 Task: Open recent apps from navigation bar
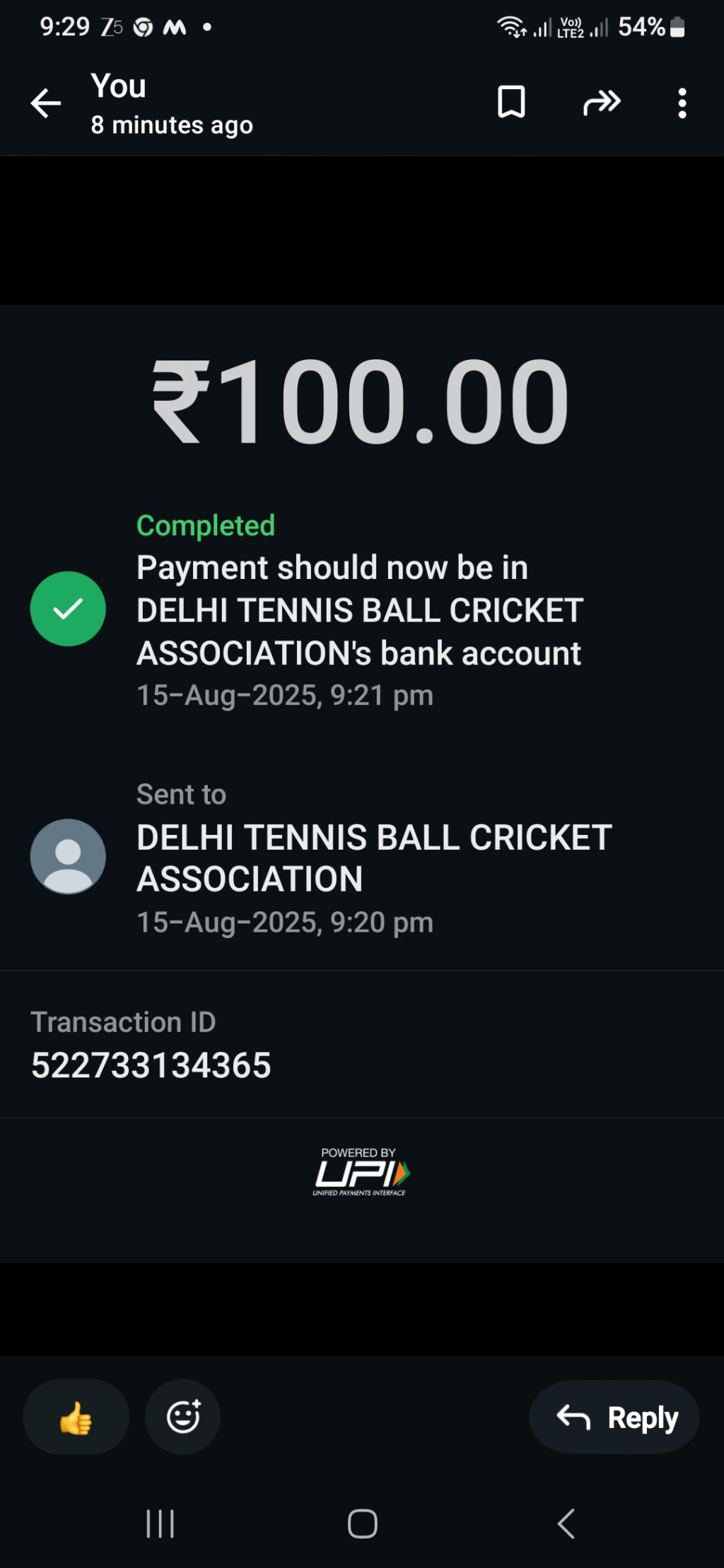(160, 1523)
